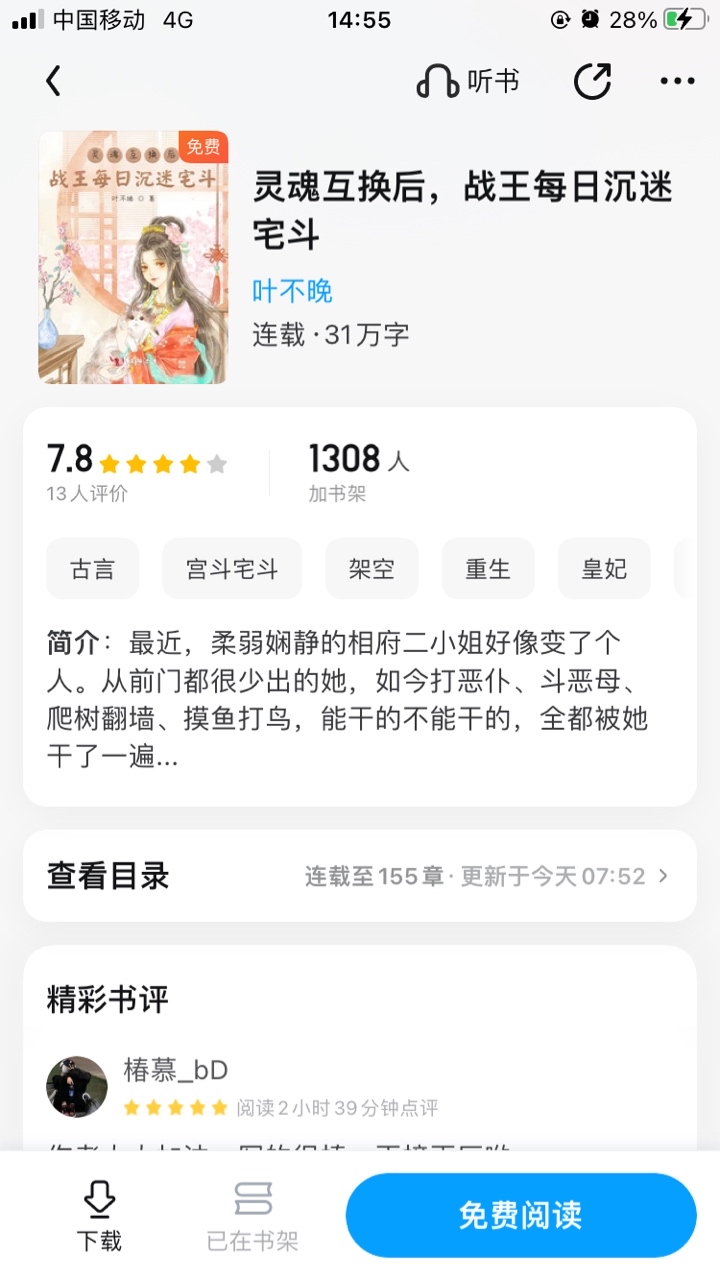This screenshot has height=1281, width=720.
Task: Select the 古言 tag chip
Action: pyautogui.click(x=92, y=569)
